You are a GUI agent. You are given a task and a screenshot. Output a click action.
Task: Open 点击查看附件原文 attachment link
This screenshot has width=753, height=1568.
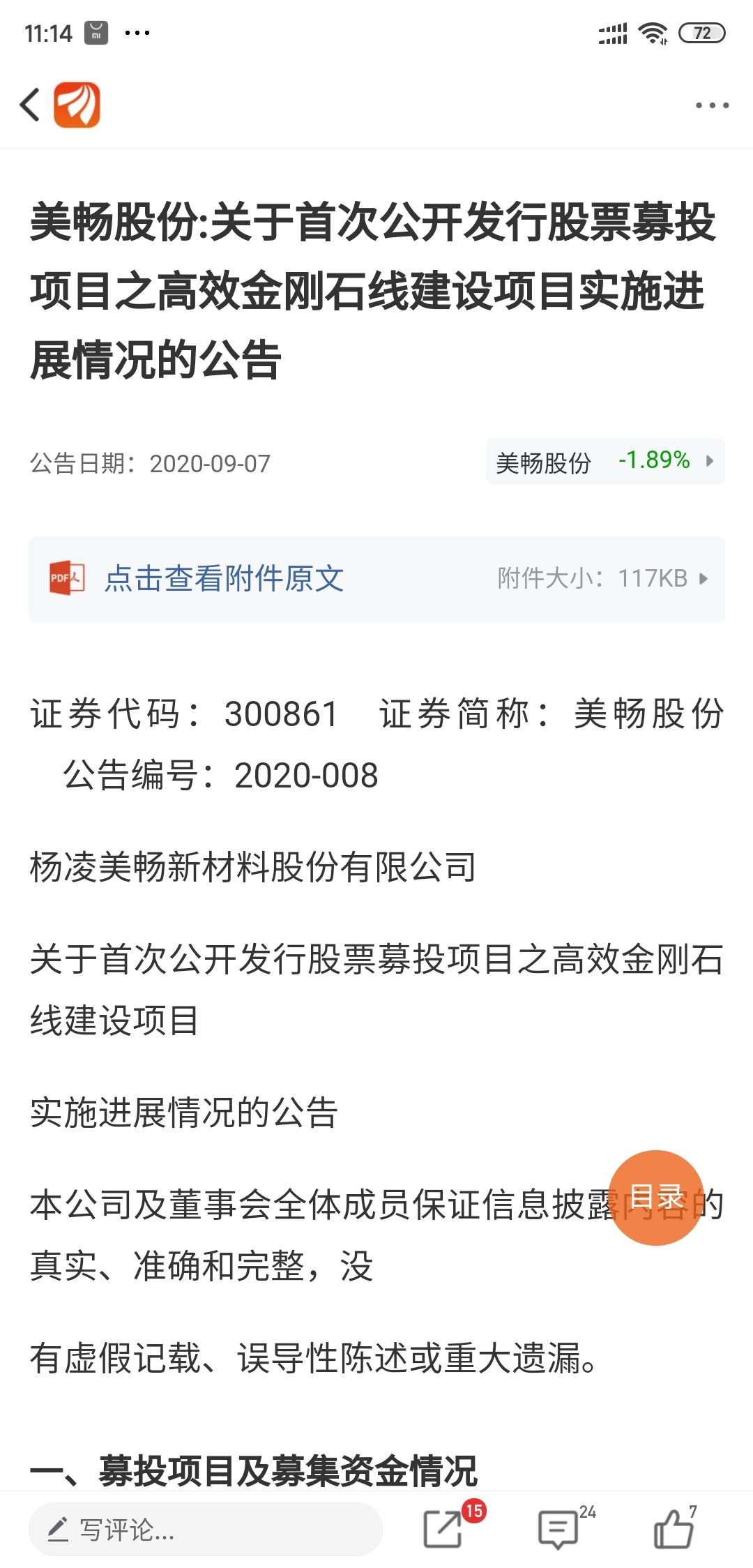click(x=223, y=578)
